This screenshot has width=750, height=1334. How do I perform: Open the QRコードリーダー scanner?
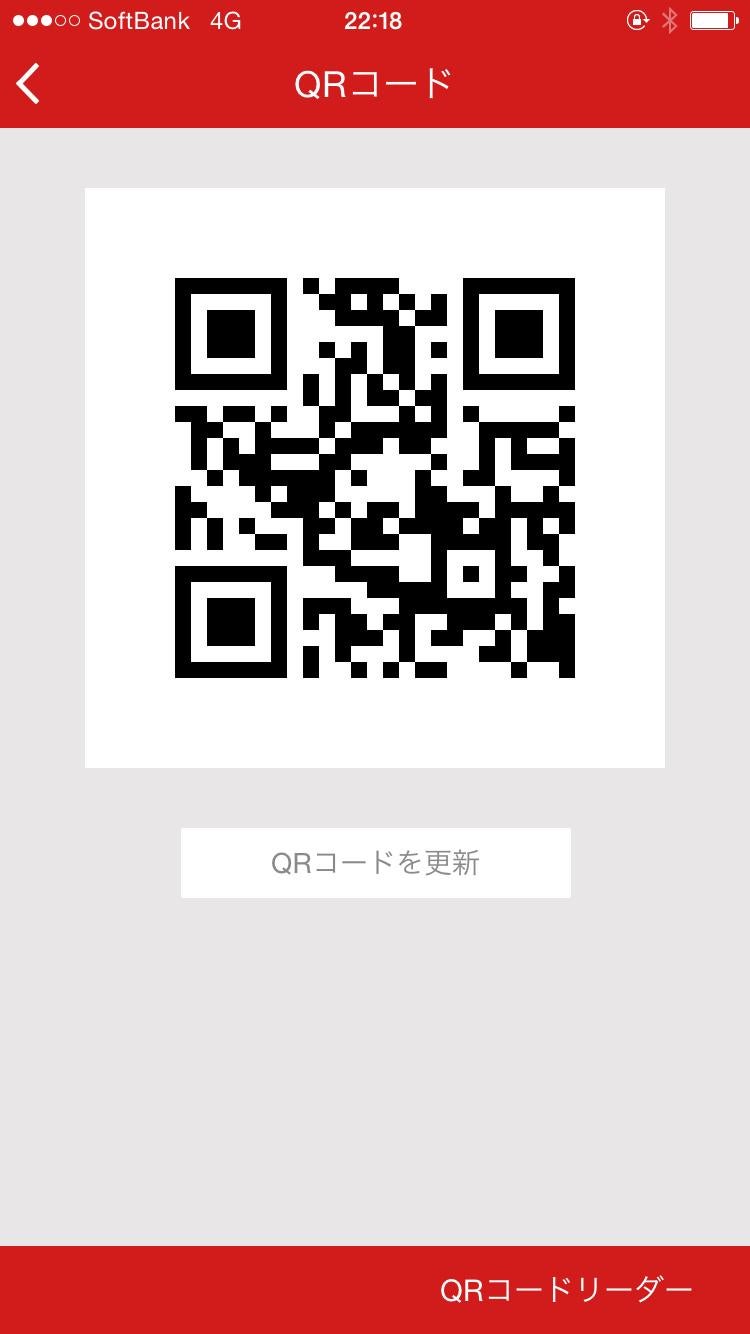(x=565, y=1290)
